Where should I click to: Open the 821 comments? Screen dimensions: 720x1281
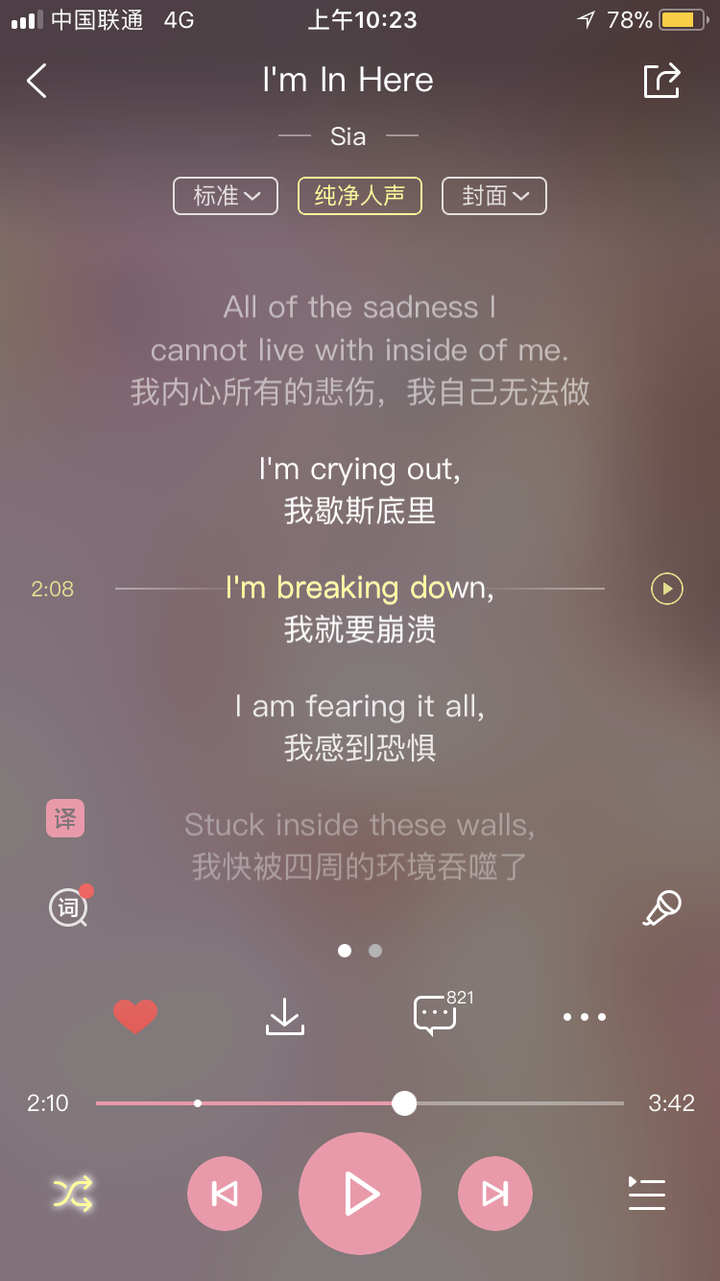point(437,1014)
